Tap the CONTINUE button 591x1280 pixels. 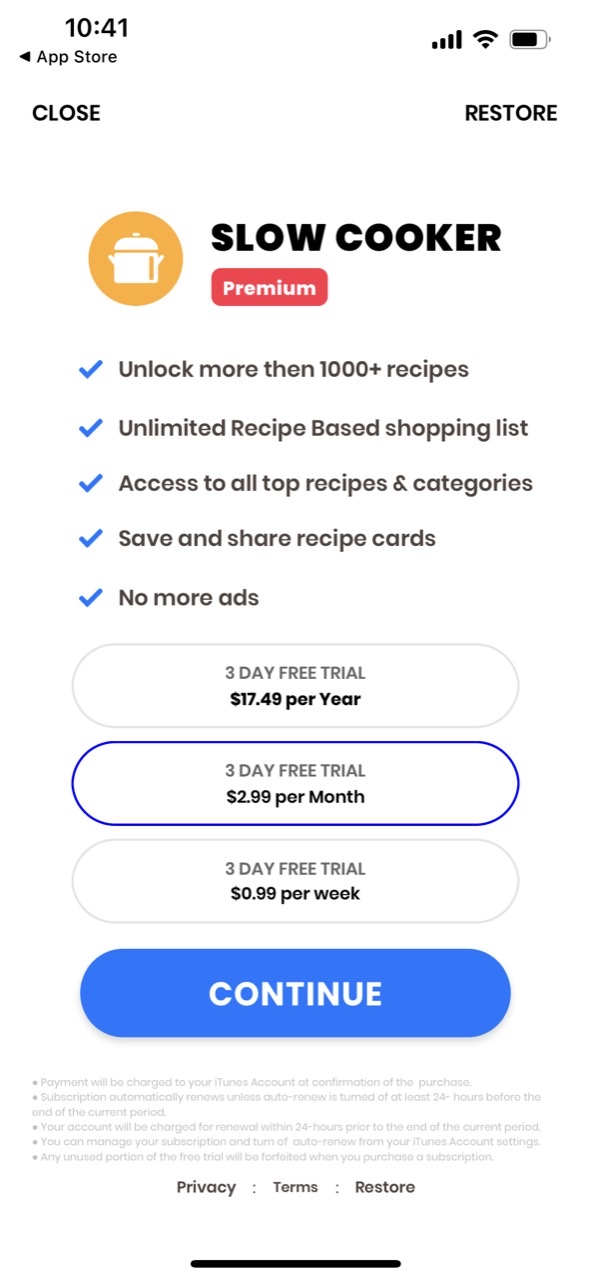295,993
